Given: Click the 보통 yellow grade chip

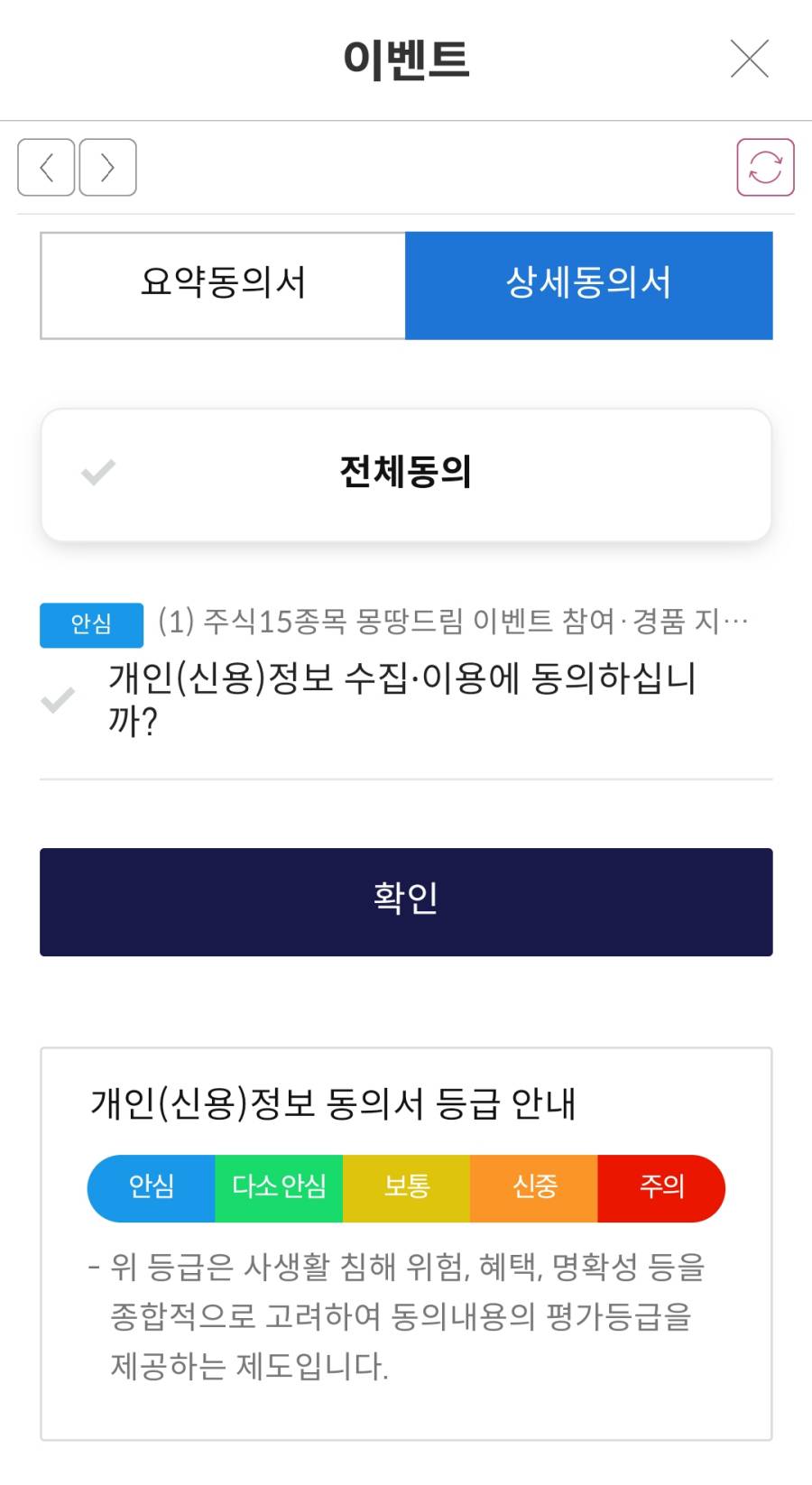Looking at the screenshot, I should click(406, 1188).
